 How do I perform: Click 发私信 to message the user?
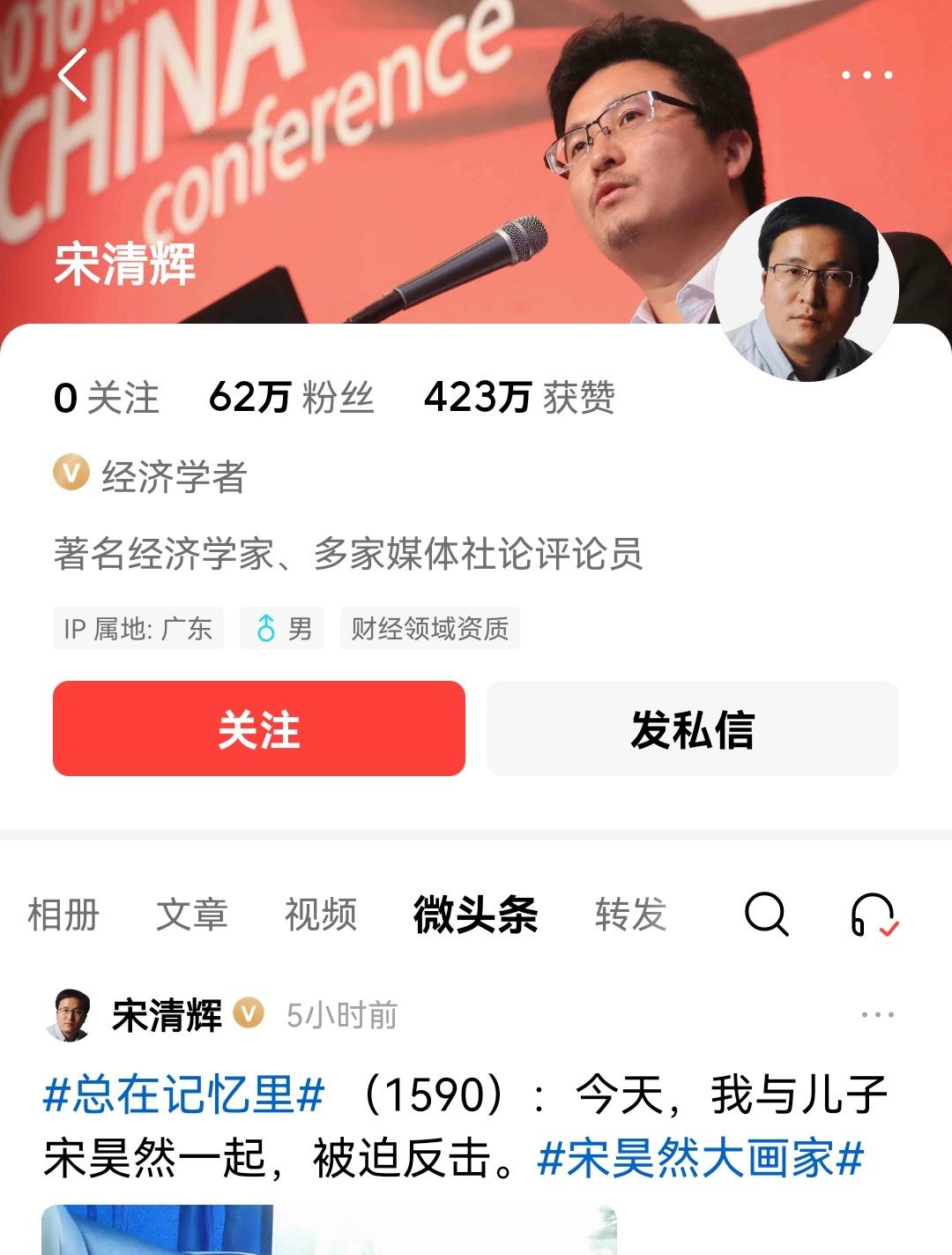pyautogui.click(x=693, y=730)
